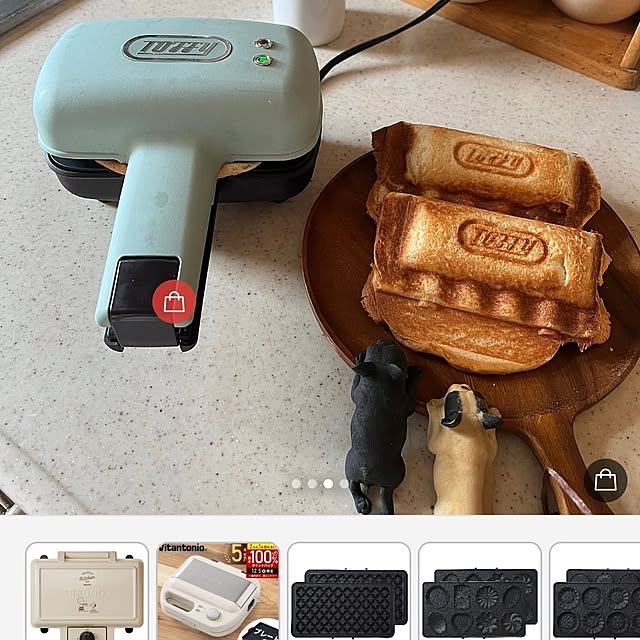Screen dimensions: 640x640
Task: Open the partly visible last mold plate card
Action: [597, 594]
